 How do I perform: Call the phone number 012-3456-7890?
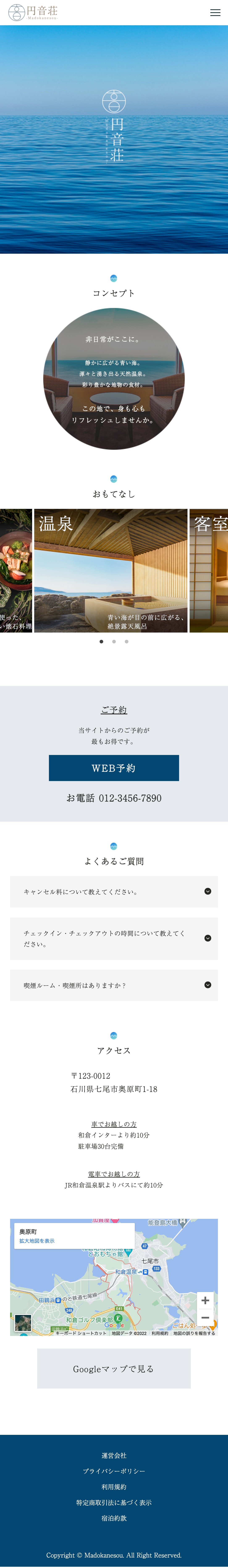click(114, 798)
